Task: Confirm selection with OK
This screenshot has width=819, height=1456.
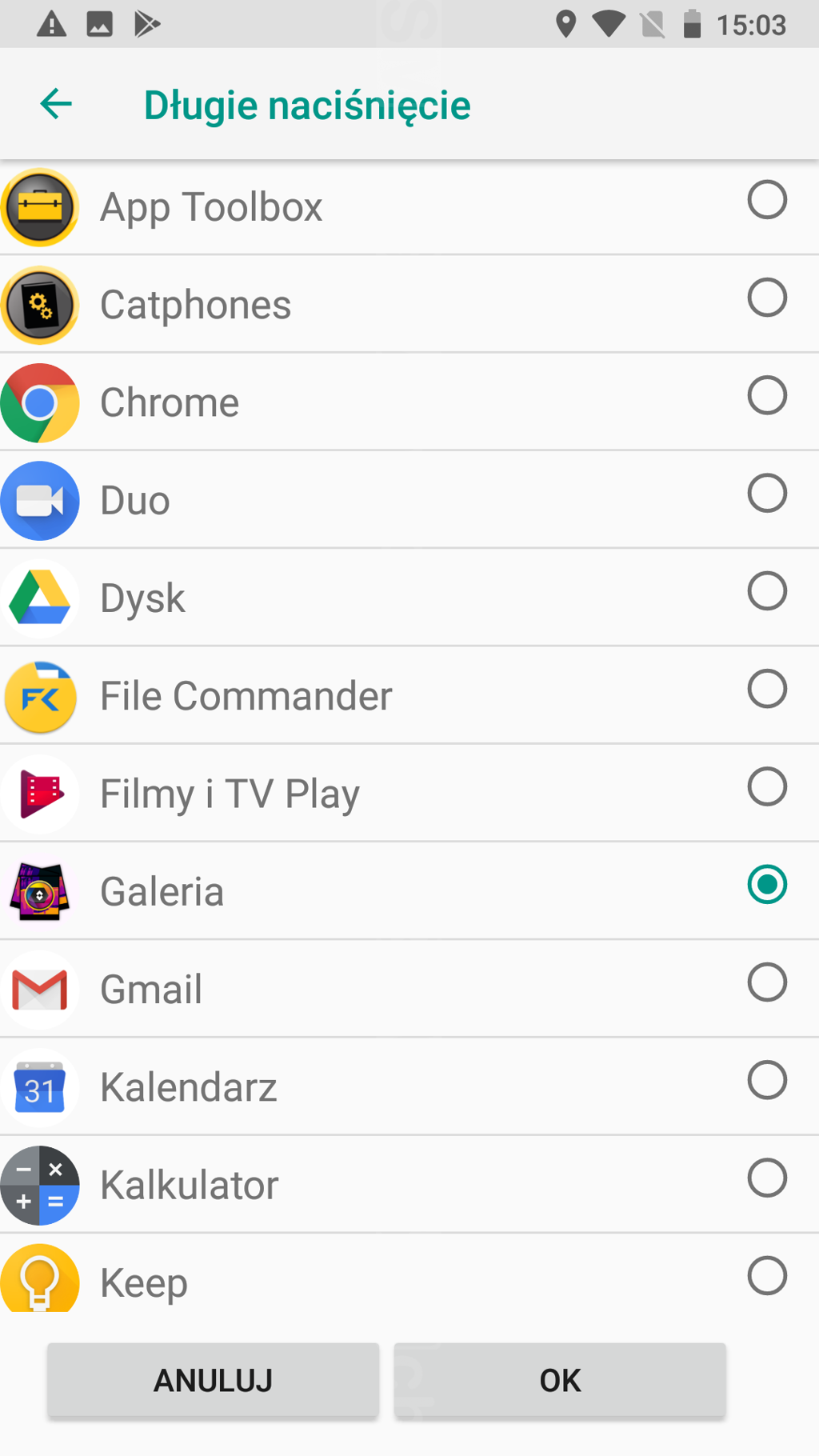Action: [x=560, y=1380]
